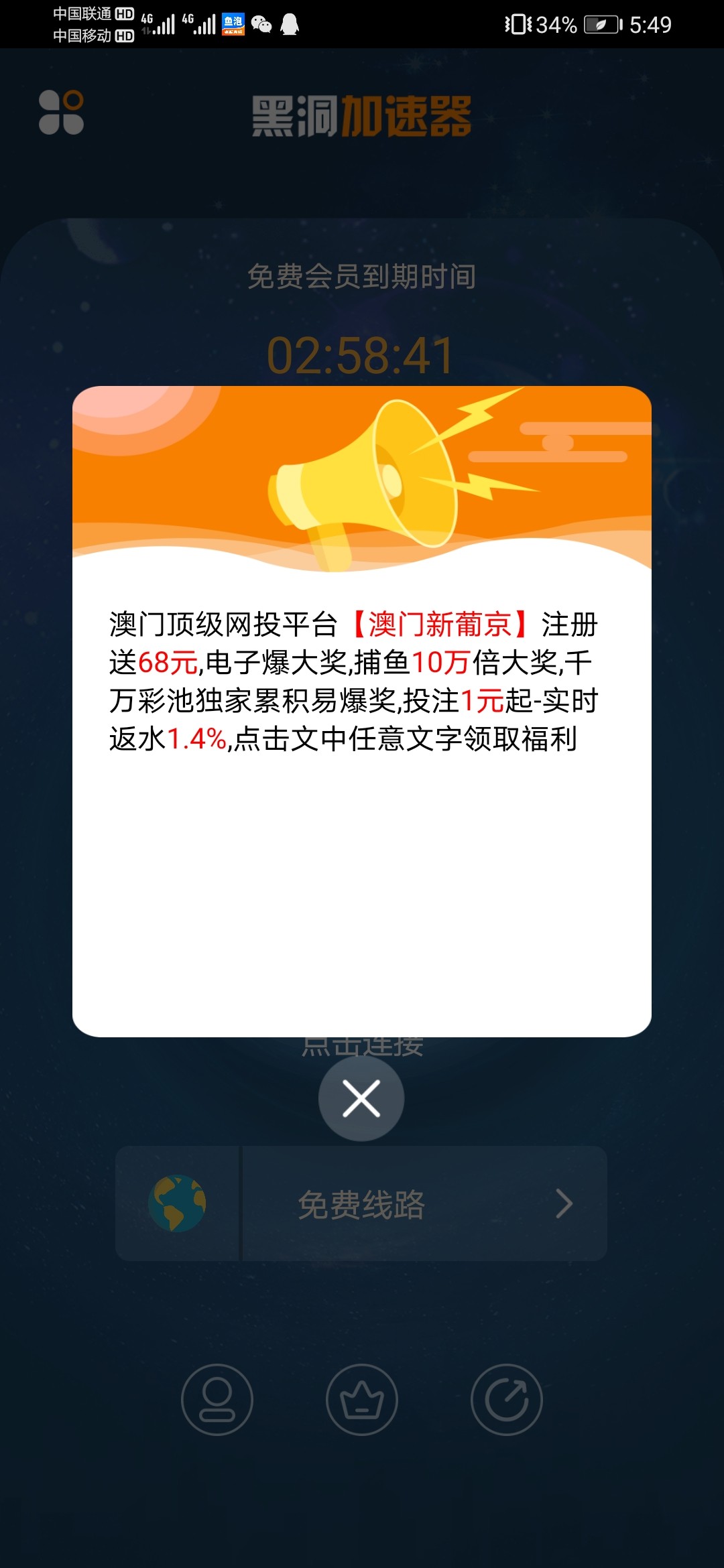The width and height of the screenshot is (724, 1568).
Task: Select the 免费线路 tab row
Action: point(362,1203)
